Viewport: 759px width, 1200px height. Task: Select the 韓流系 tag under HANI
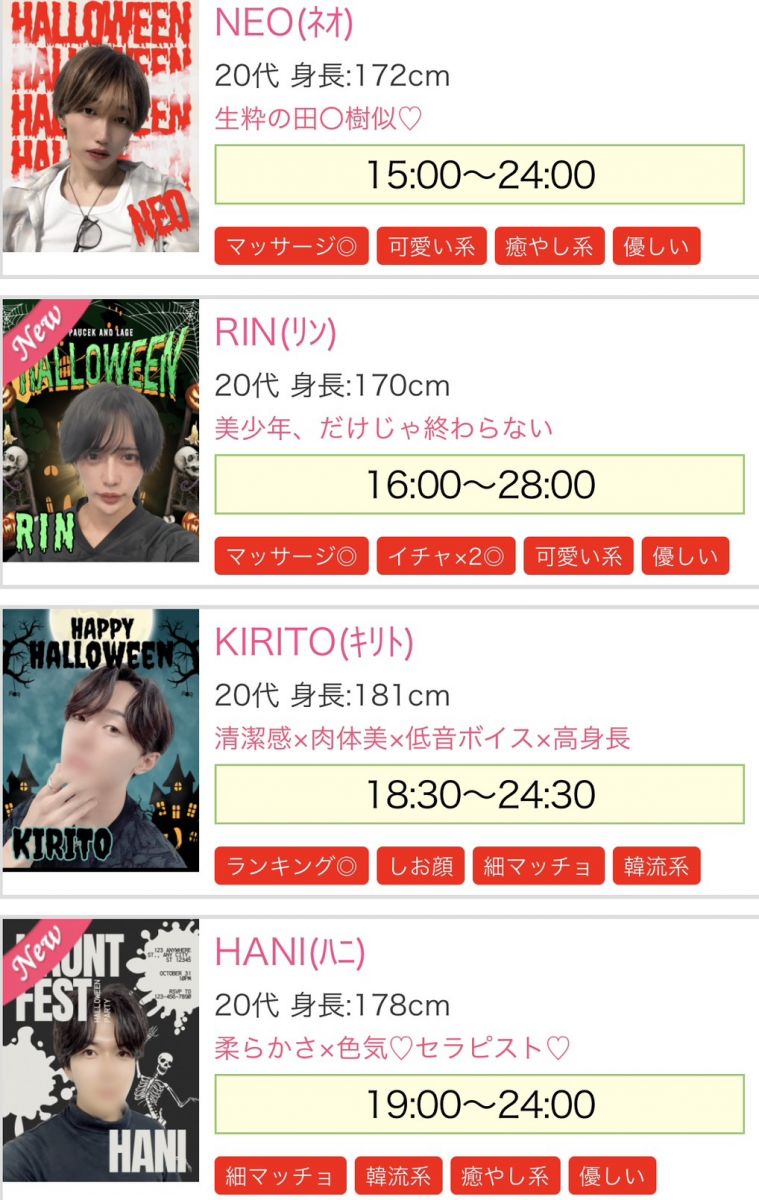398,1176
